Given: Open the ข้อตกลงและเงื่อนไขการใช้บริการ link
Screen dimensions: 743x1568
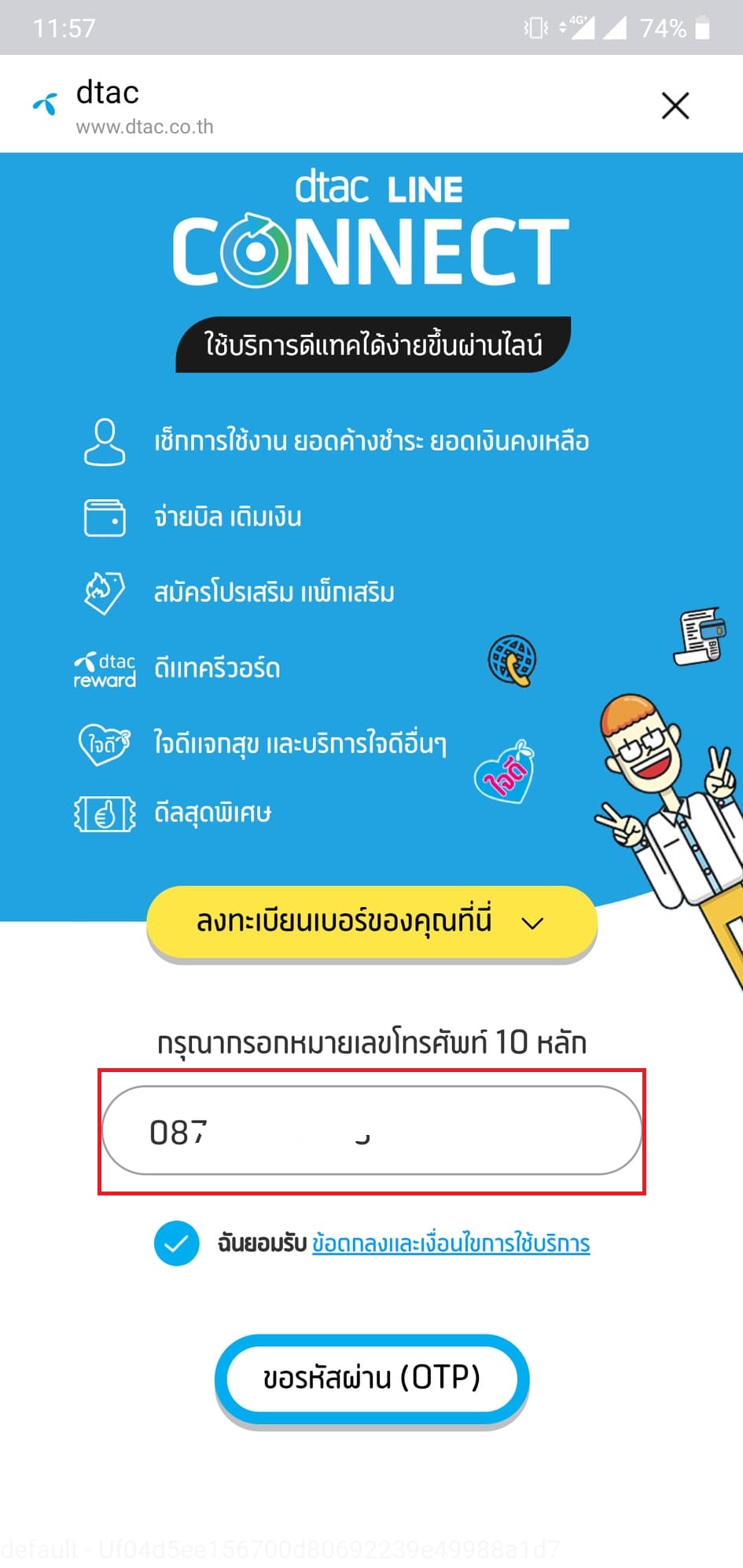Looking at the screenshot, I should [451, 1243].
